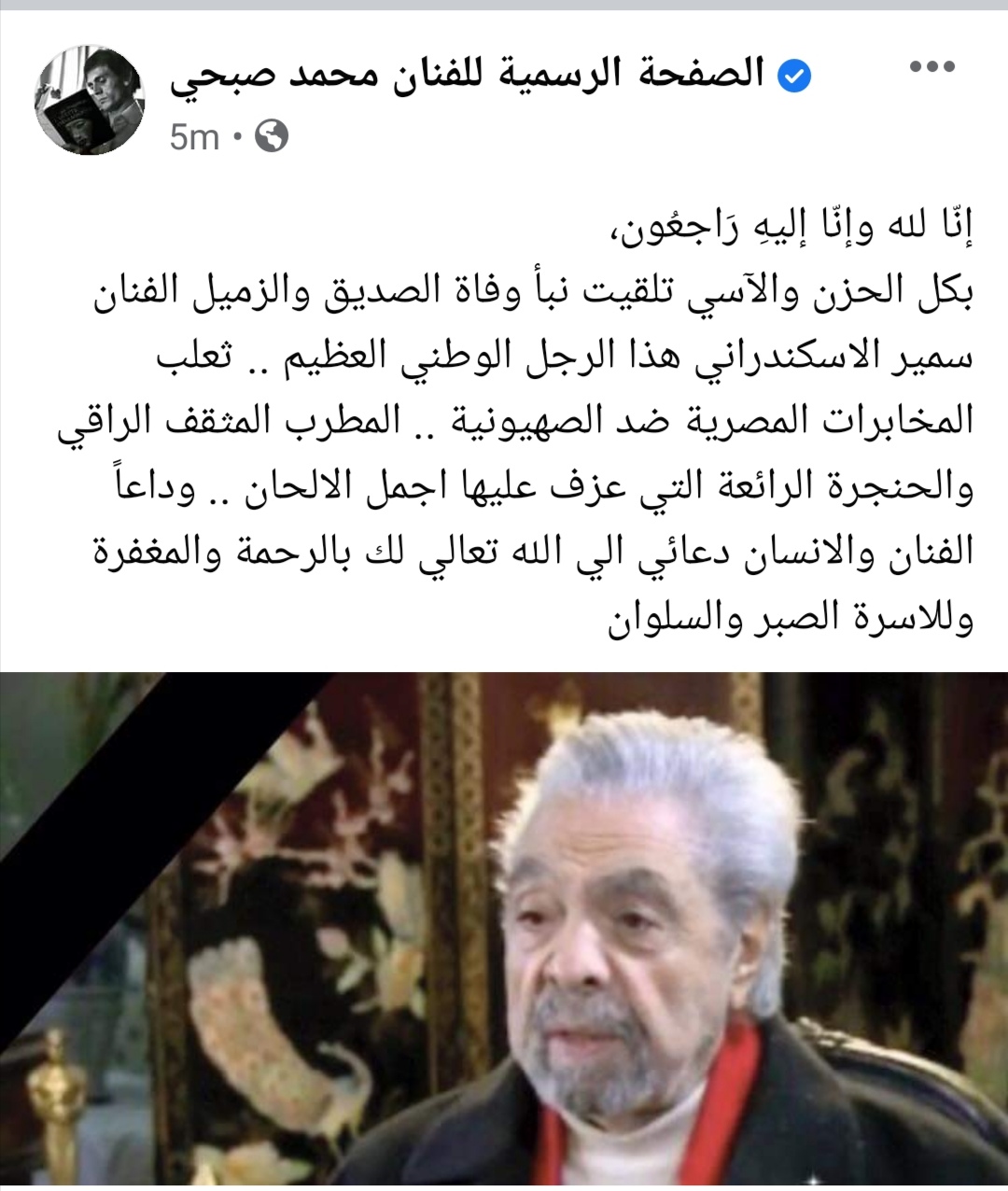
Task: Open Mohamed Sobhi's page profile picture
Action: coord(90,101)
